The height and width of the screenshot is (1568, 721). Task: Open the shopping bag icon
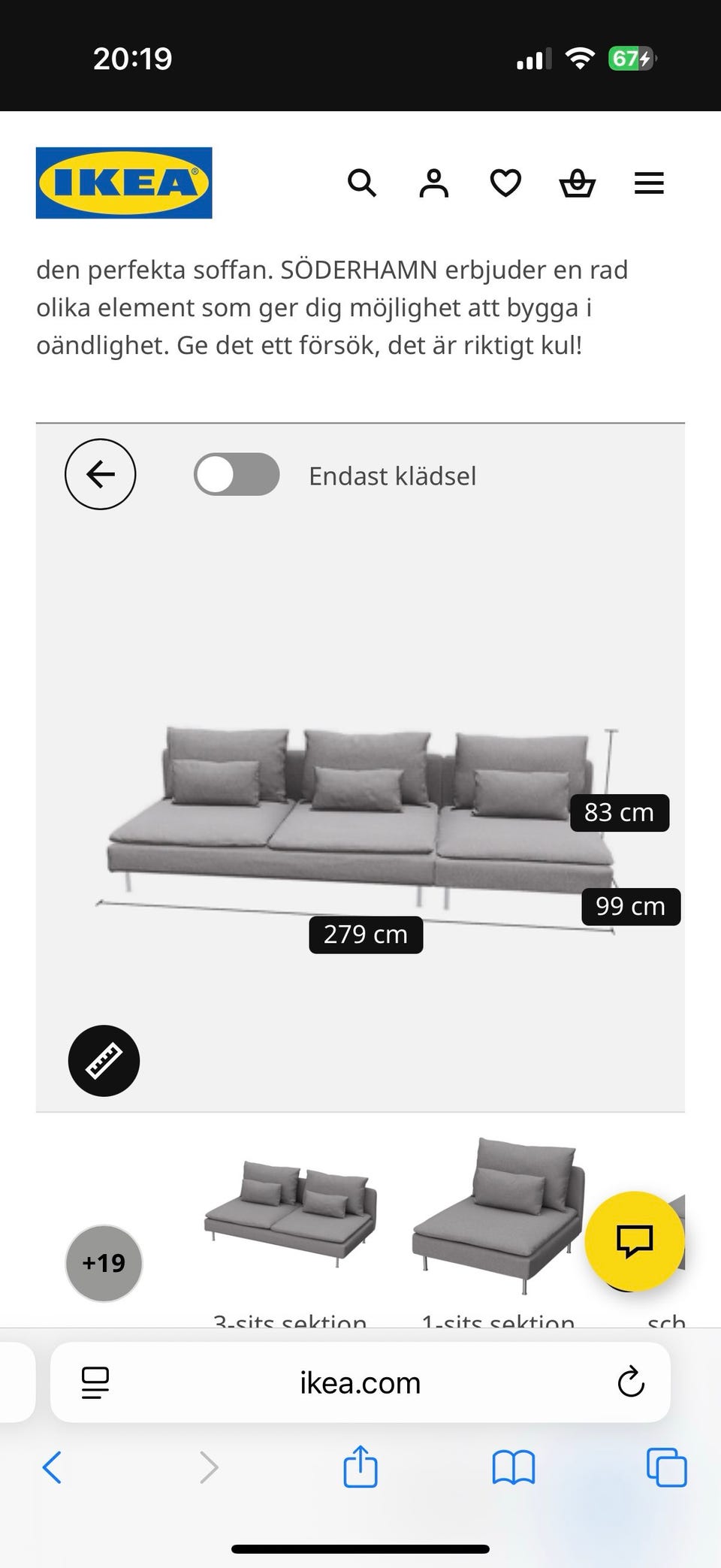click(x=577, y=183)
